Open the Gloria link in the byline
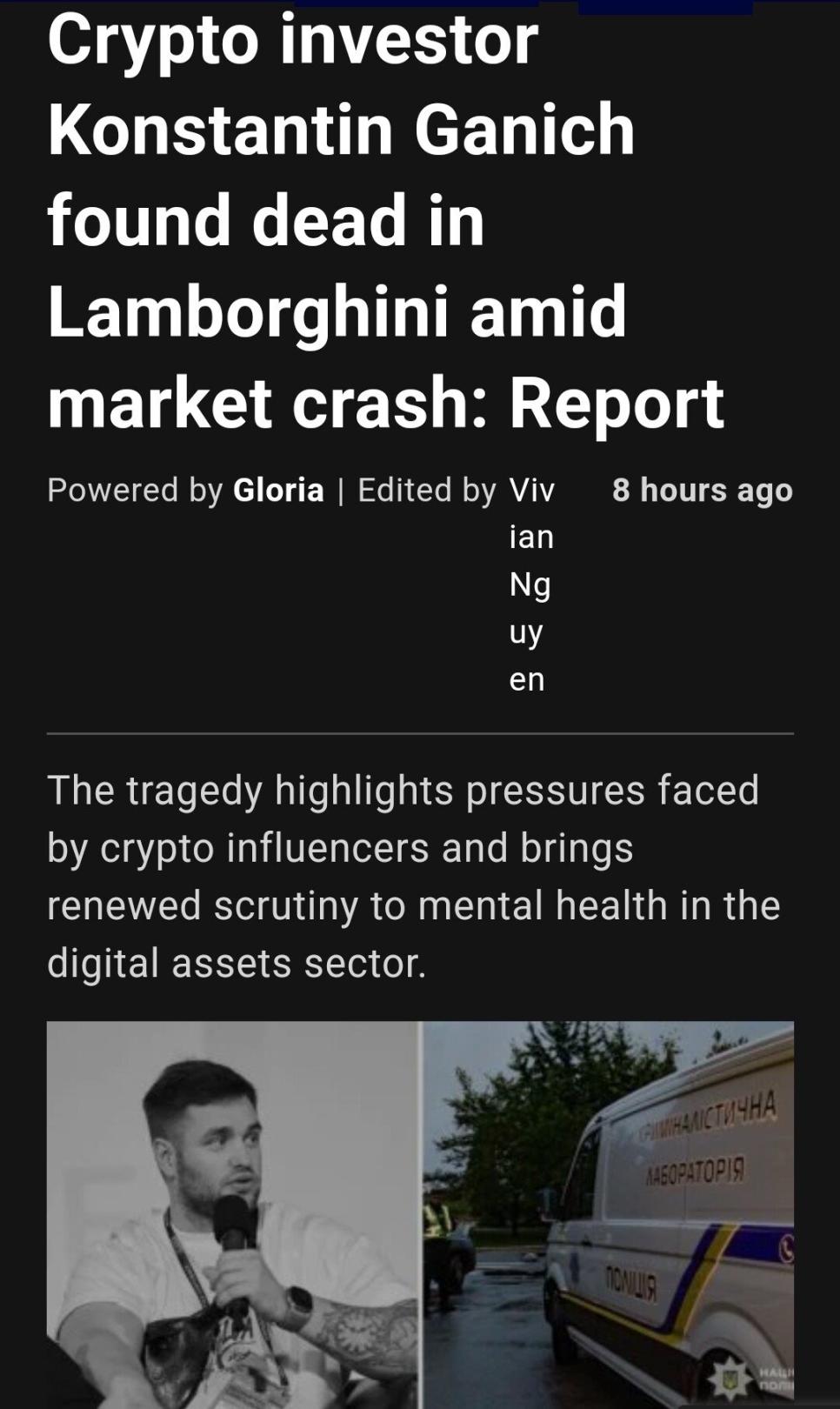840x1409 pixels. 278,491
